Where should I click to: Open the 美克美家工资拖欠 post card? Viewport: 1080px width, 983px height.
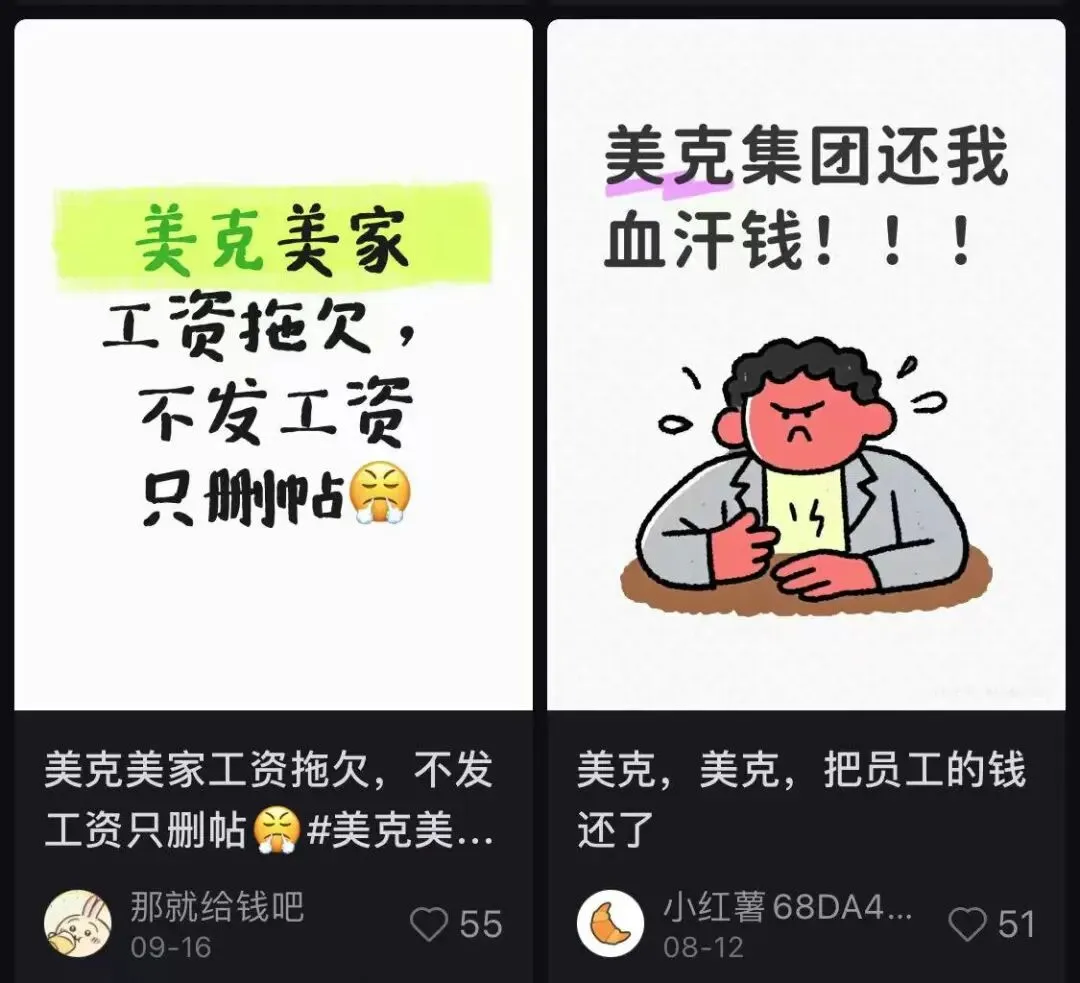click(x=273, y=365)
